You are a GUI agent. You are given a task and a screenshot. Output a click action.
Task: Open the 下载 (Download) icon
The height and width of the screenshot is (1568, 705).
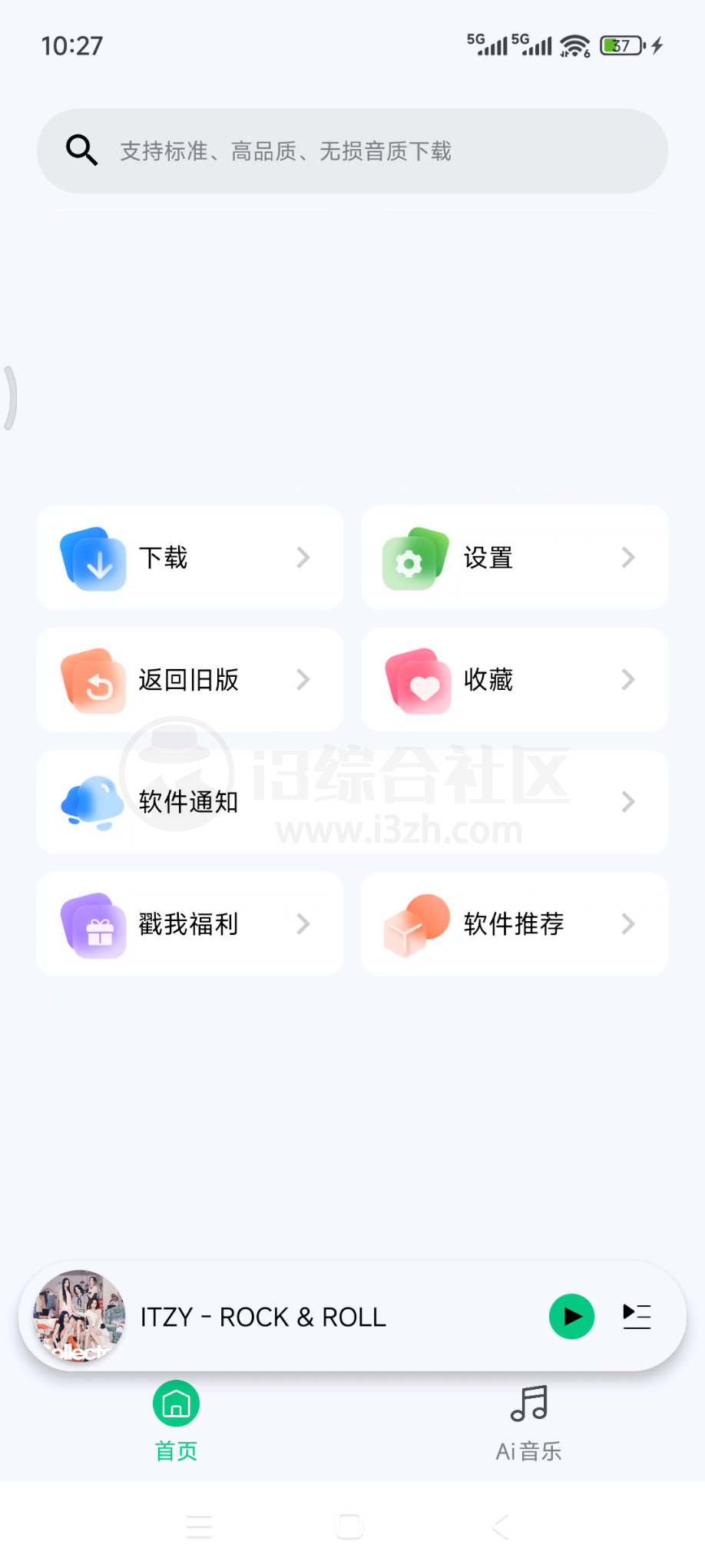pos(94,559)
